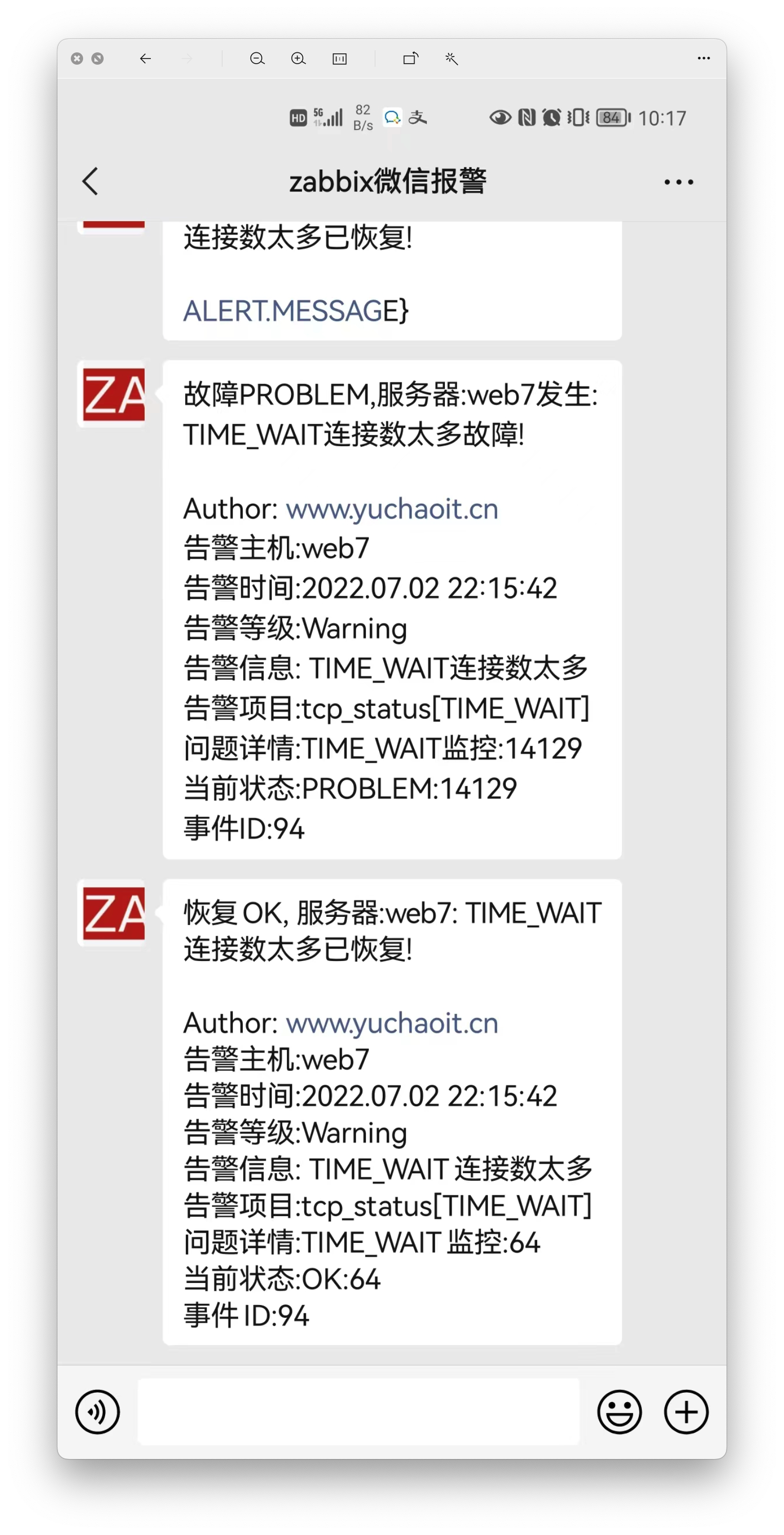Zoom out using the minus magnifier

point(258,59)
